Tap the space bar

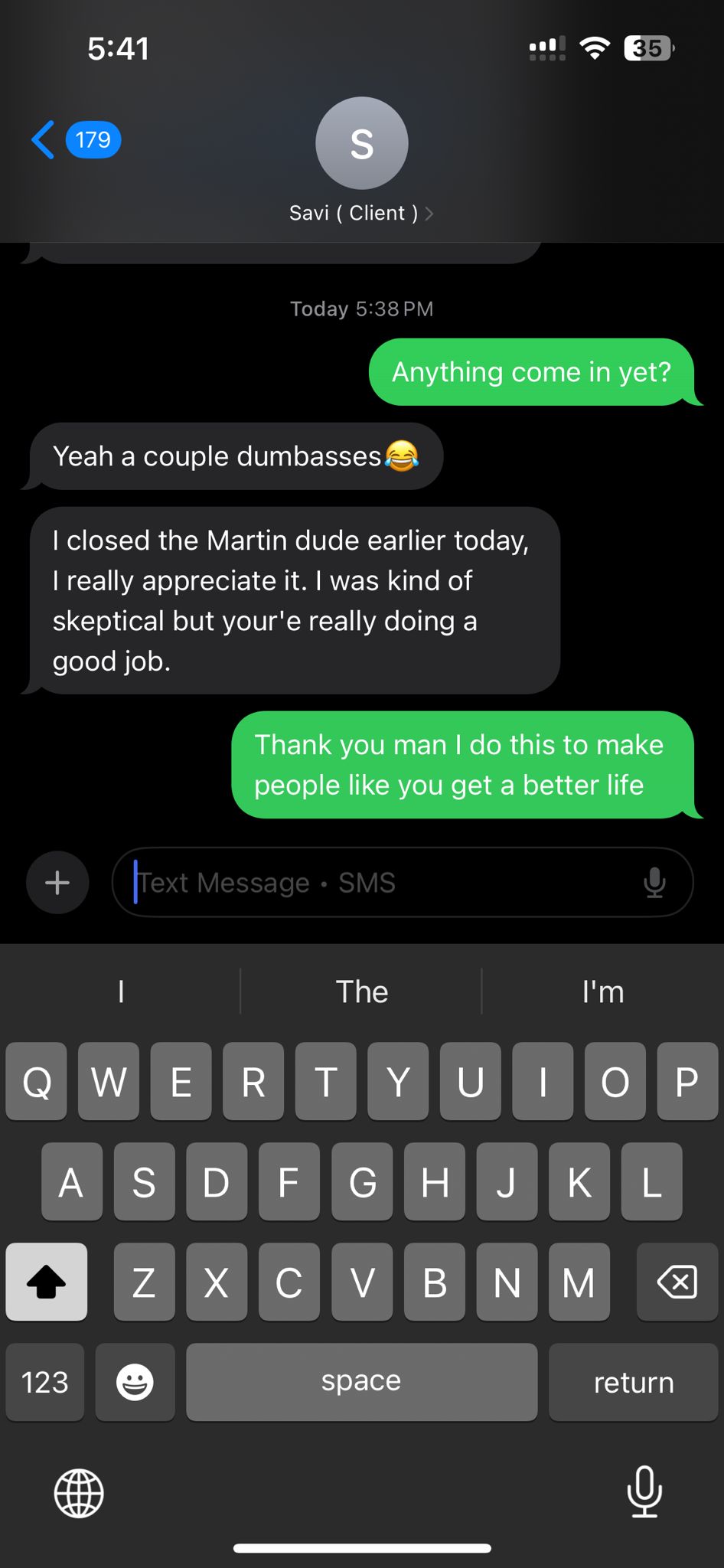point(361,1382)
